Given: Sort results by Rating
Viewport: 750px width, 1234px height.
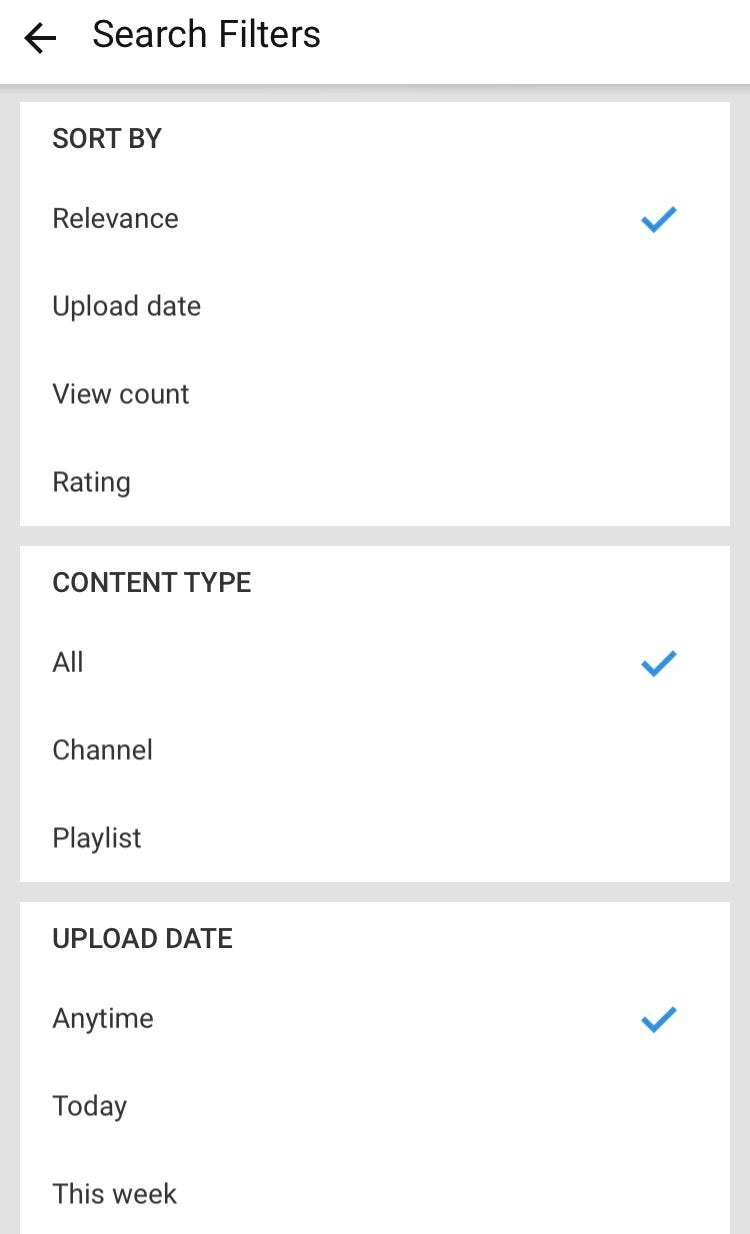Looking at the screenshot, I should (375, 482).
